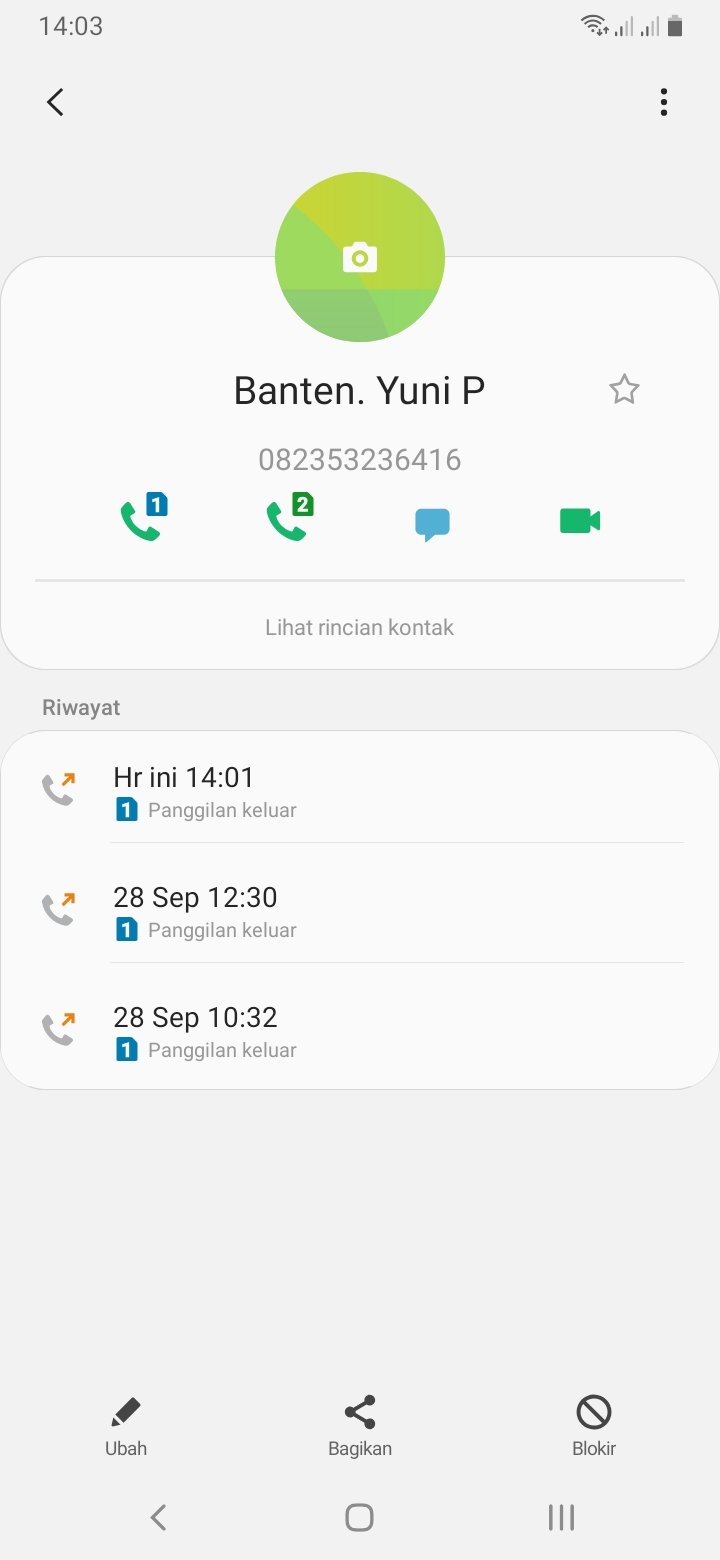The width and height of the screenshot is (720, 1560).
Task: Call the contact using SIM 1
Action: (x=142, y=520)
